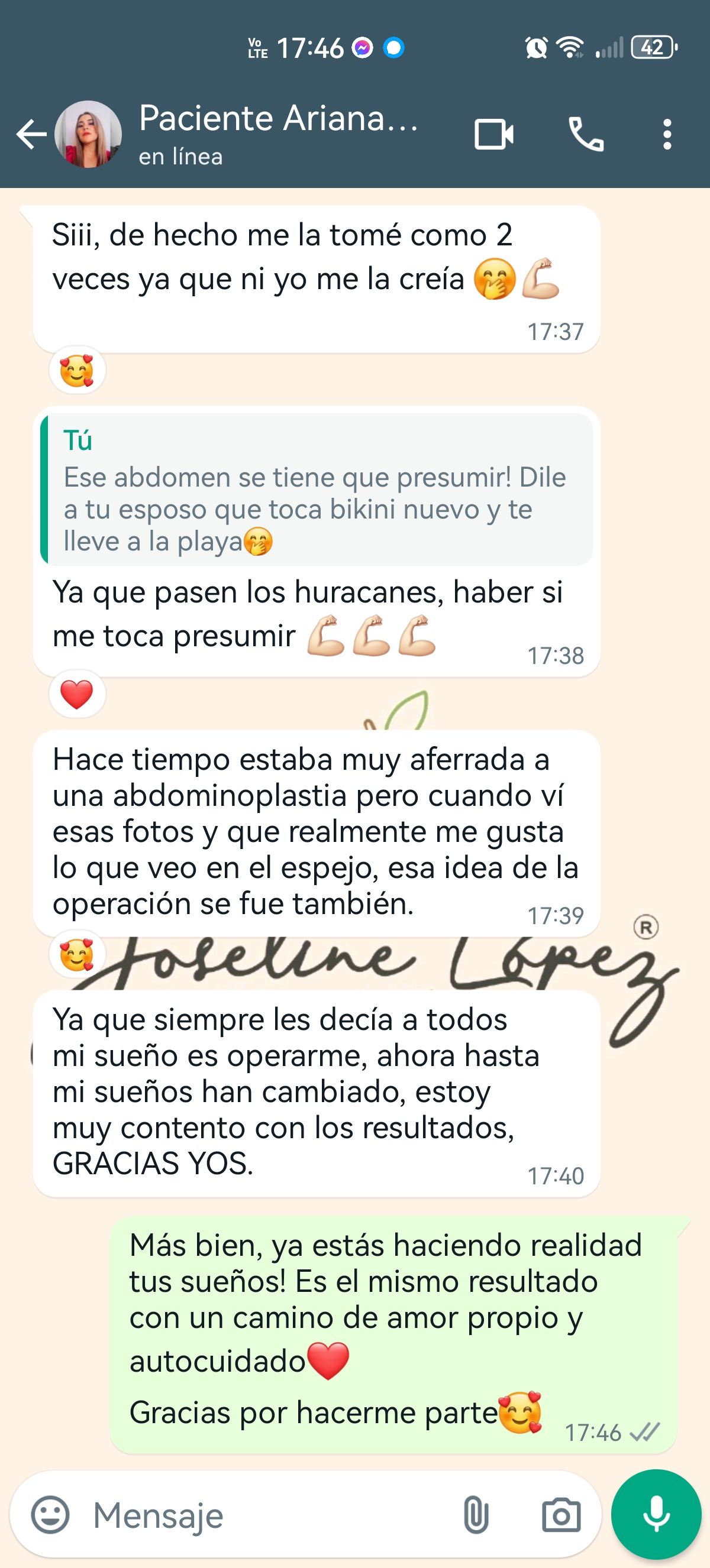Start a voice call with the patient
This screenshot has width=710, height=1568.
click(586, 135)
